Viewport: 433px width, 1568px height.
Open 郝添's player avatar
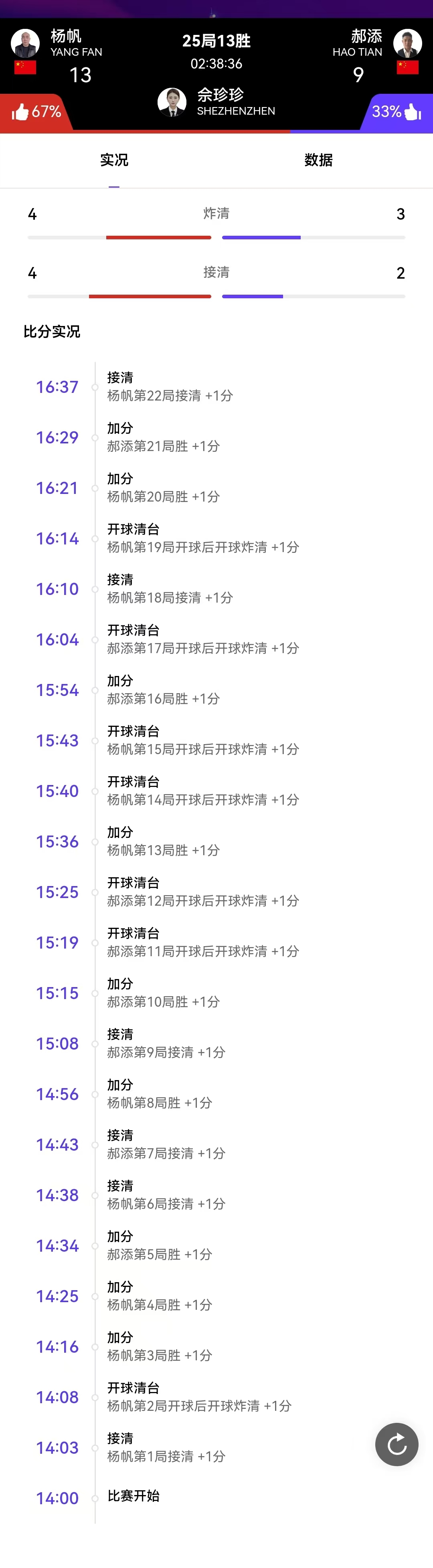tap(407, 43)
